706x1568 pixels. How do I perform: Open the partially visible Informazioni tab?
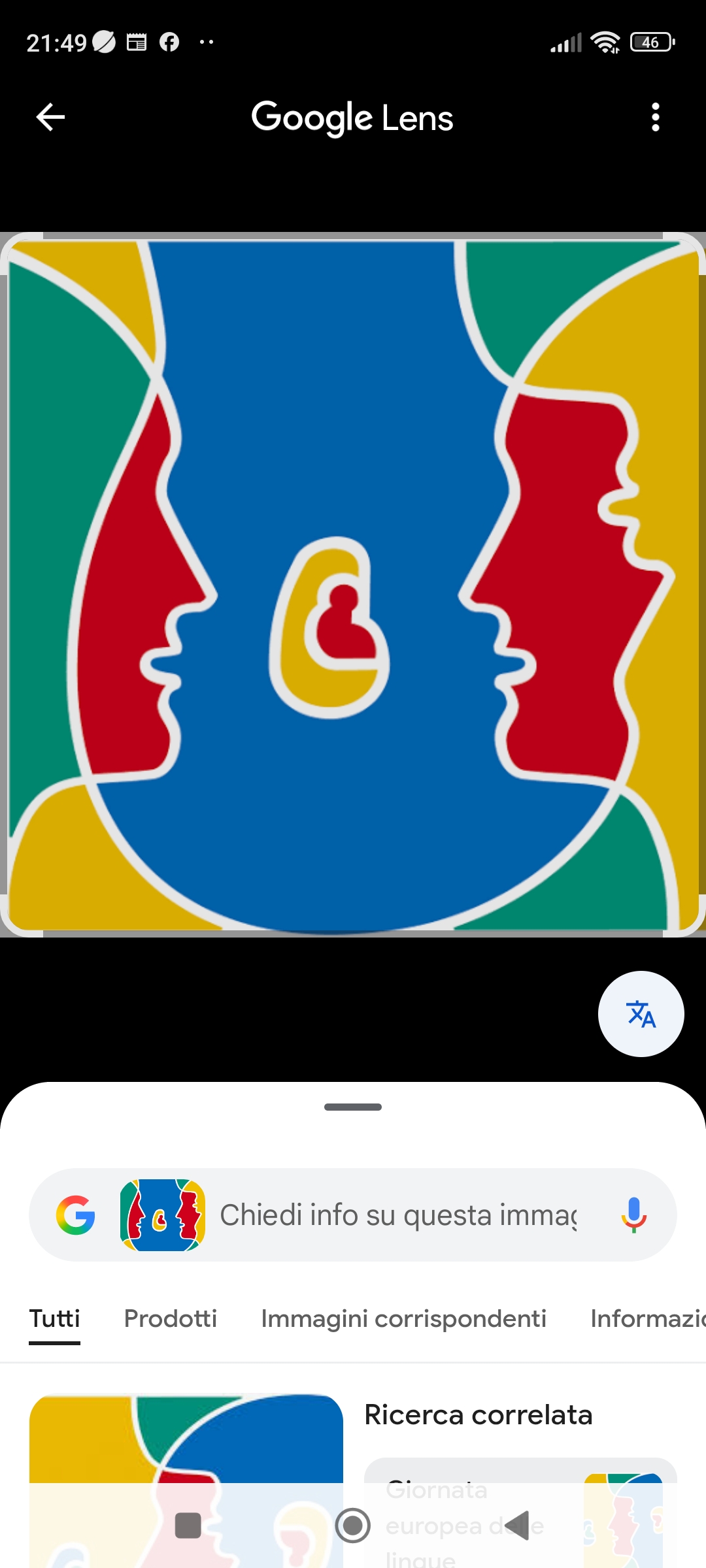click(x=647, y=1318)
